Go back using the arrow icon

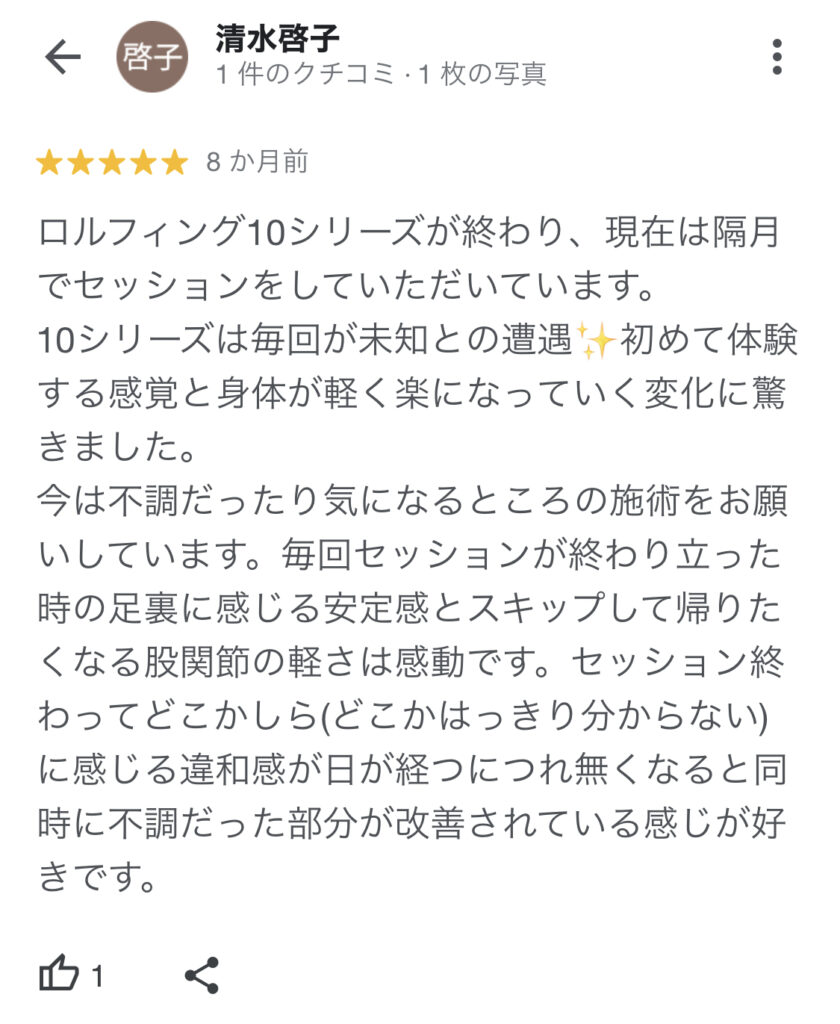pyautogui.click(x=62, y=57)
